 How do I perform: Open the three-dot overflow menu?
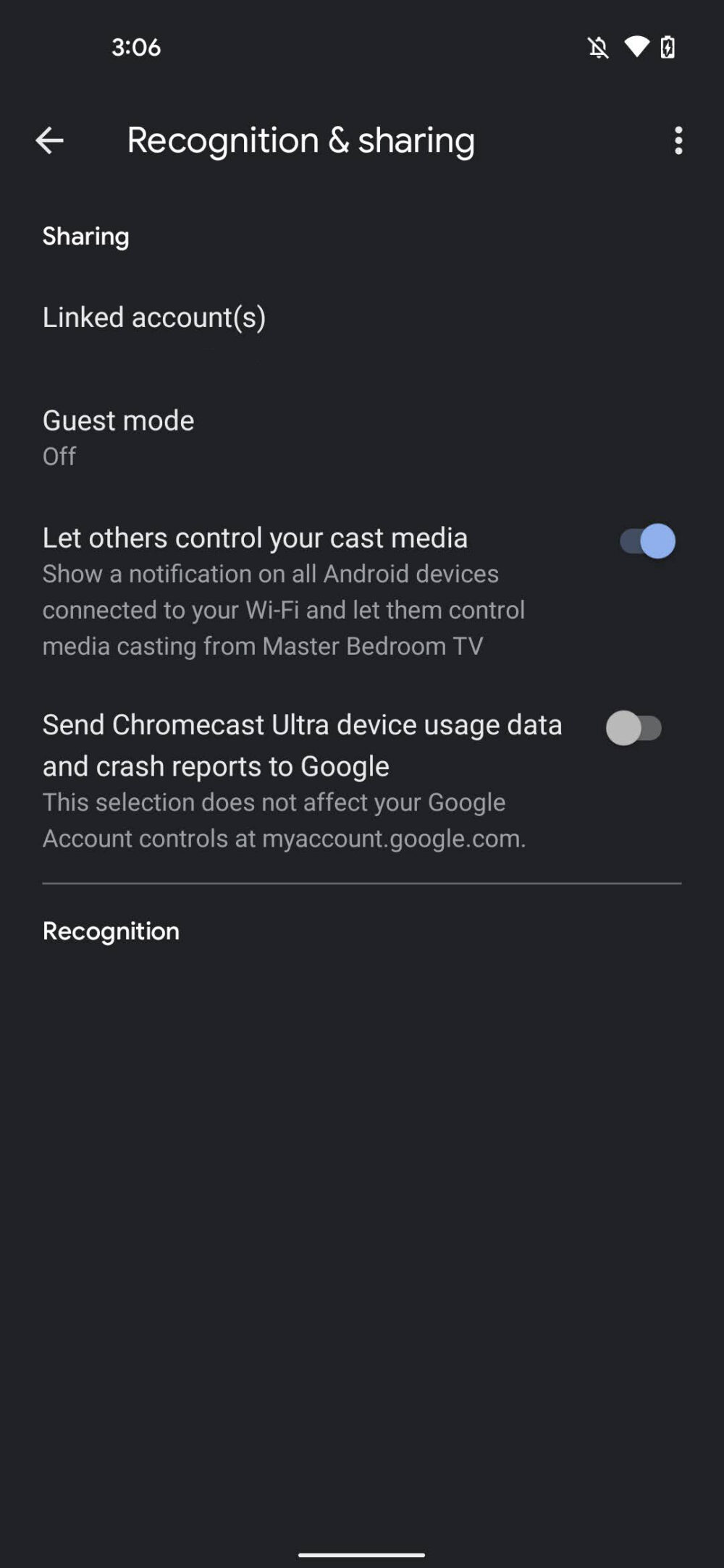pyautogui.click(x=678, y=140)
